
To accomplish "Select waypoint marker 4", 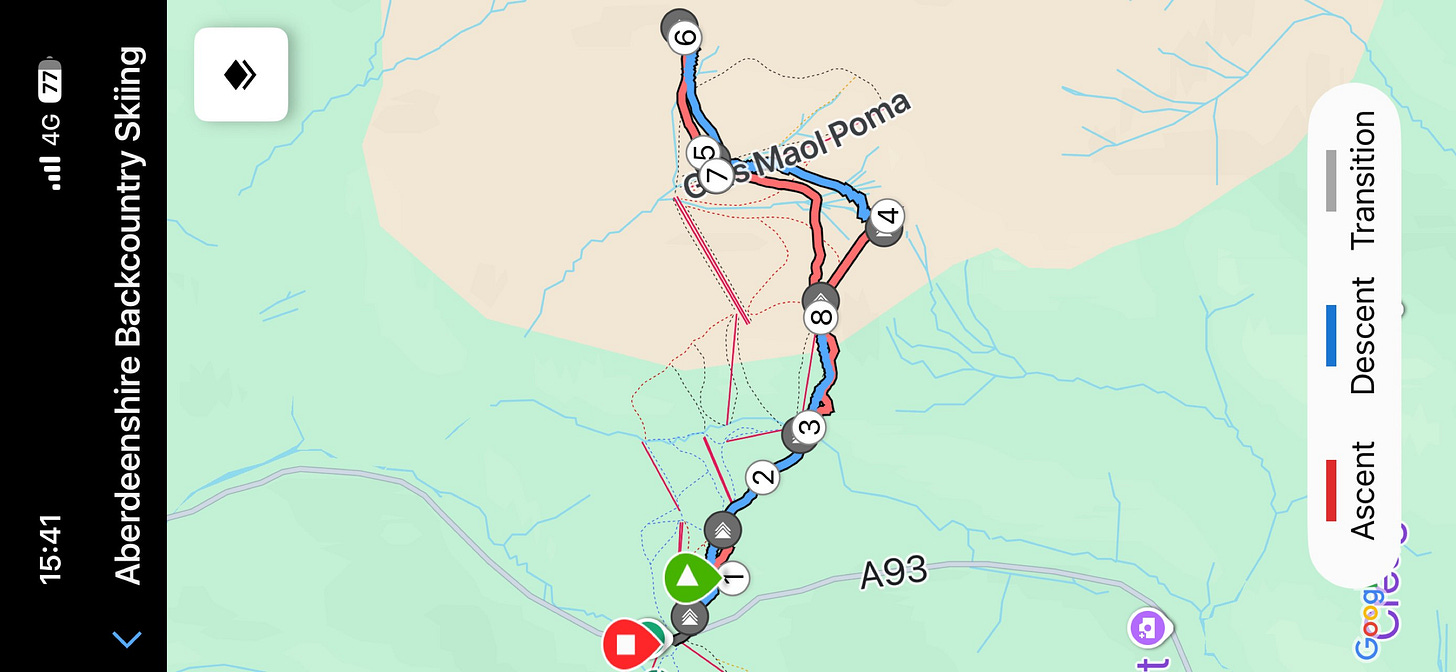I will click(x=887, y=215).
